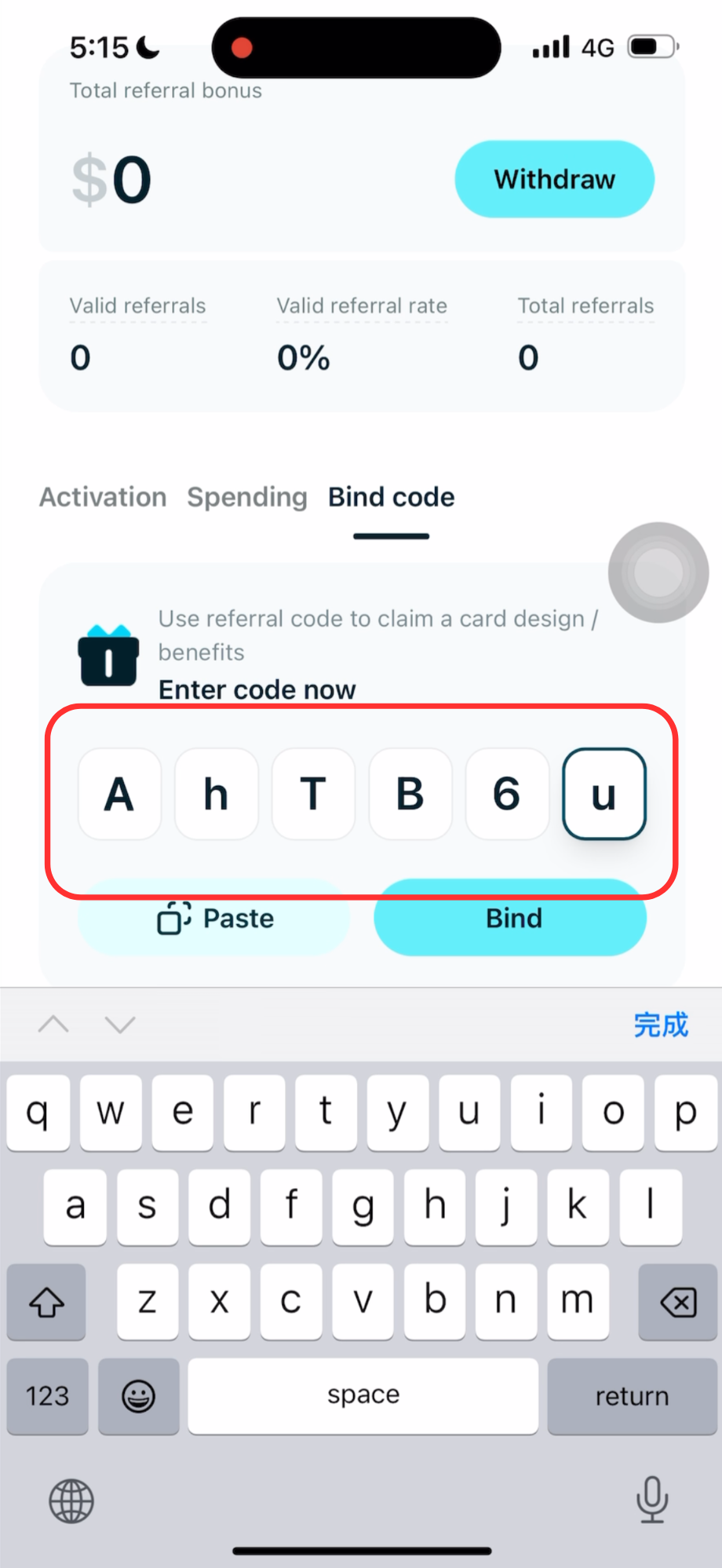This screenshot has width=722, height=1568.
Task: Switch to the Activation tab
Action: coord(103,497)
